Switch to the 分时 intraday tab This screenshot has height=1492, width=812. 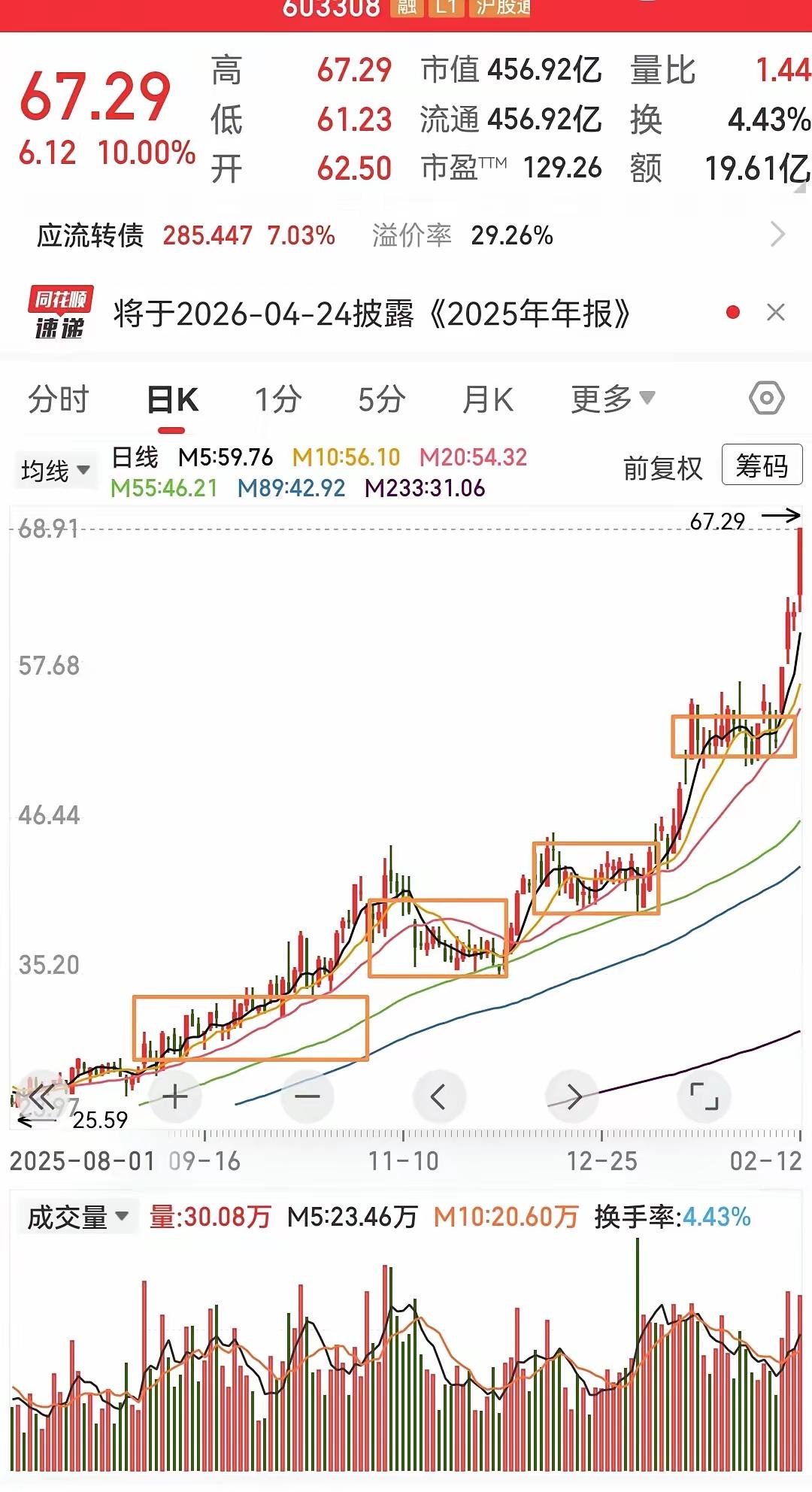(x=59, y=399)
